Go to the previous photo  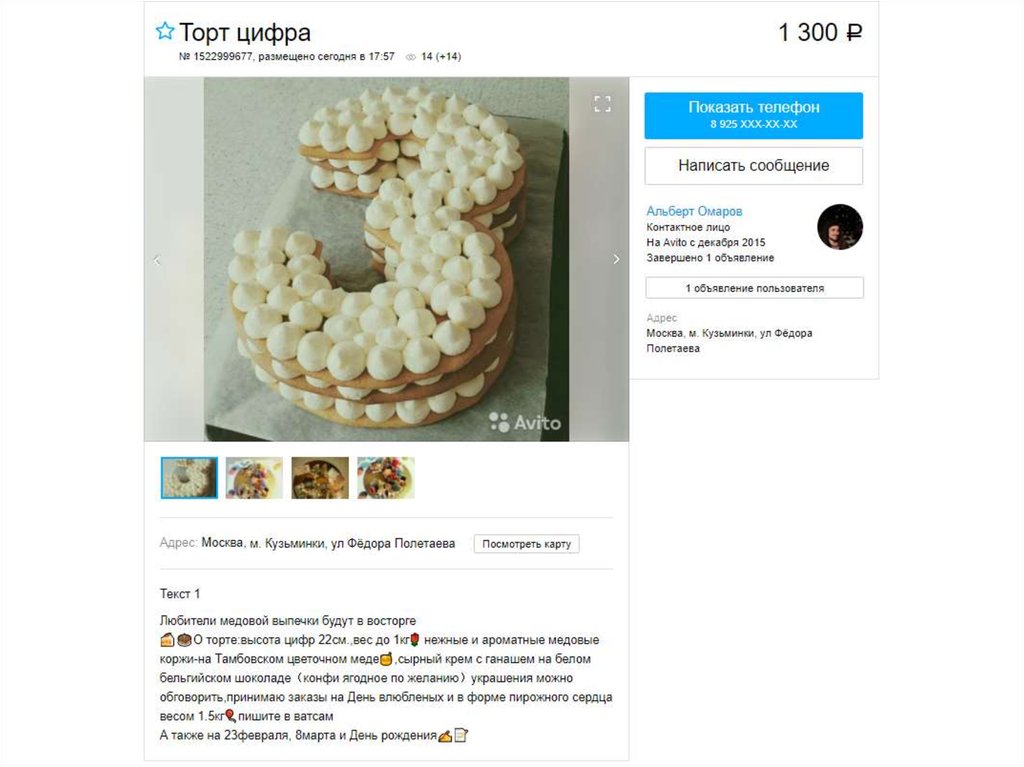(x=157, y=259)
